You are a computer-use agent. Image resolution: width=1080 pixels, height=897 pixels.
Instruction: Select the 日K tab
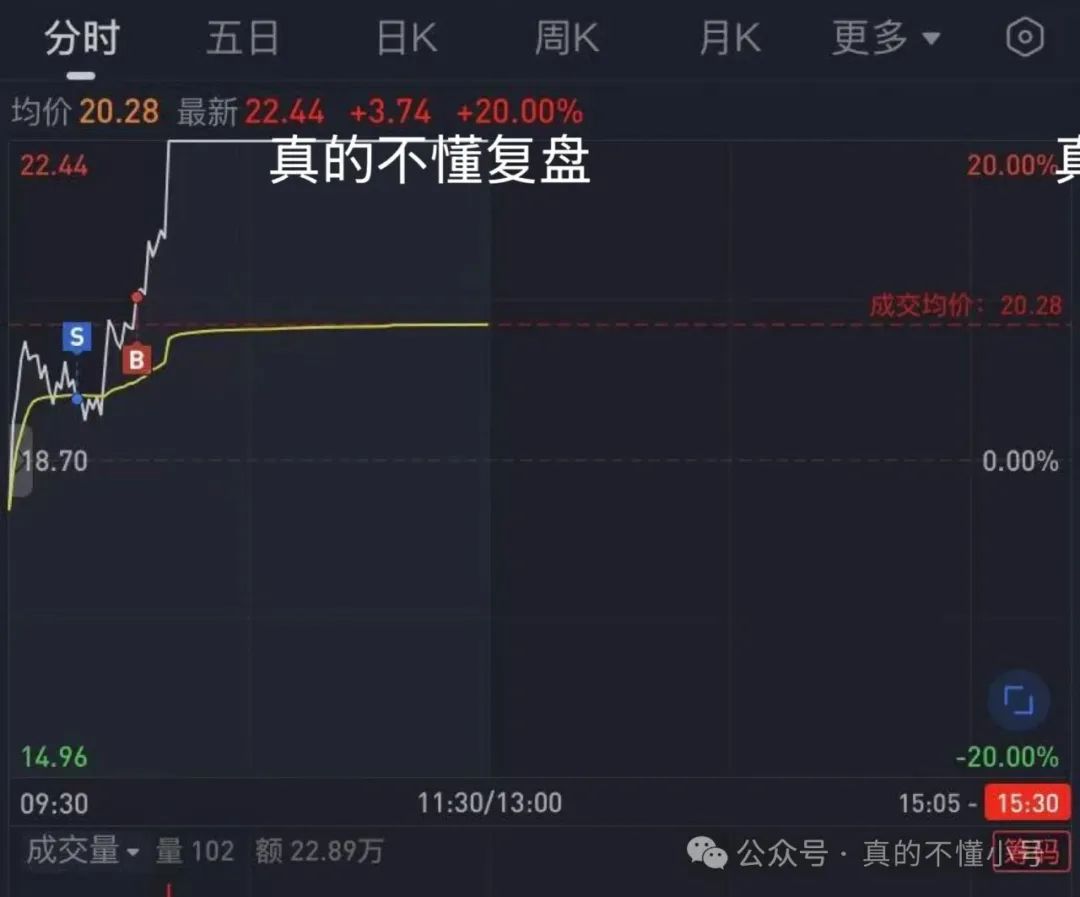(x=407, y=39)
